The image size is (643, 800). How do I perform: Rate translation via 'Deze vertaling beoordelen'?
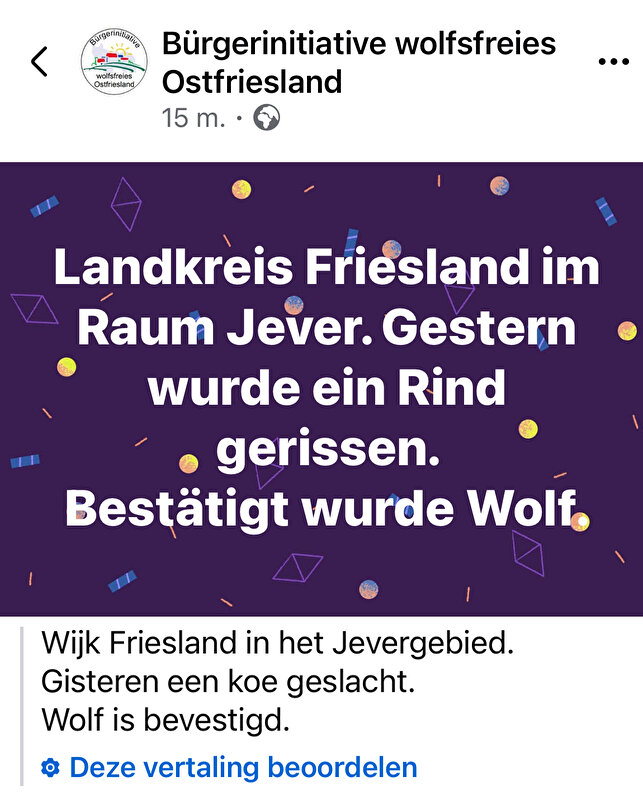242,768
